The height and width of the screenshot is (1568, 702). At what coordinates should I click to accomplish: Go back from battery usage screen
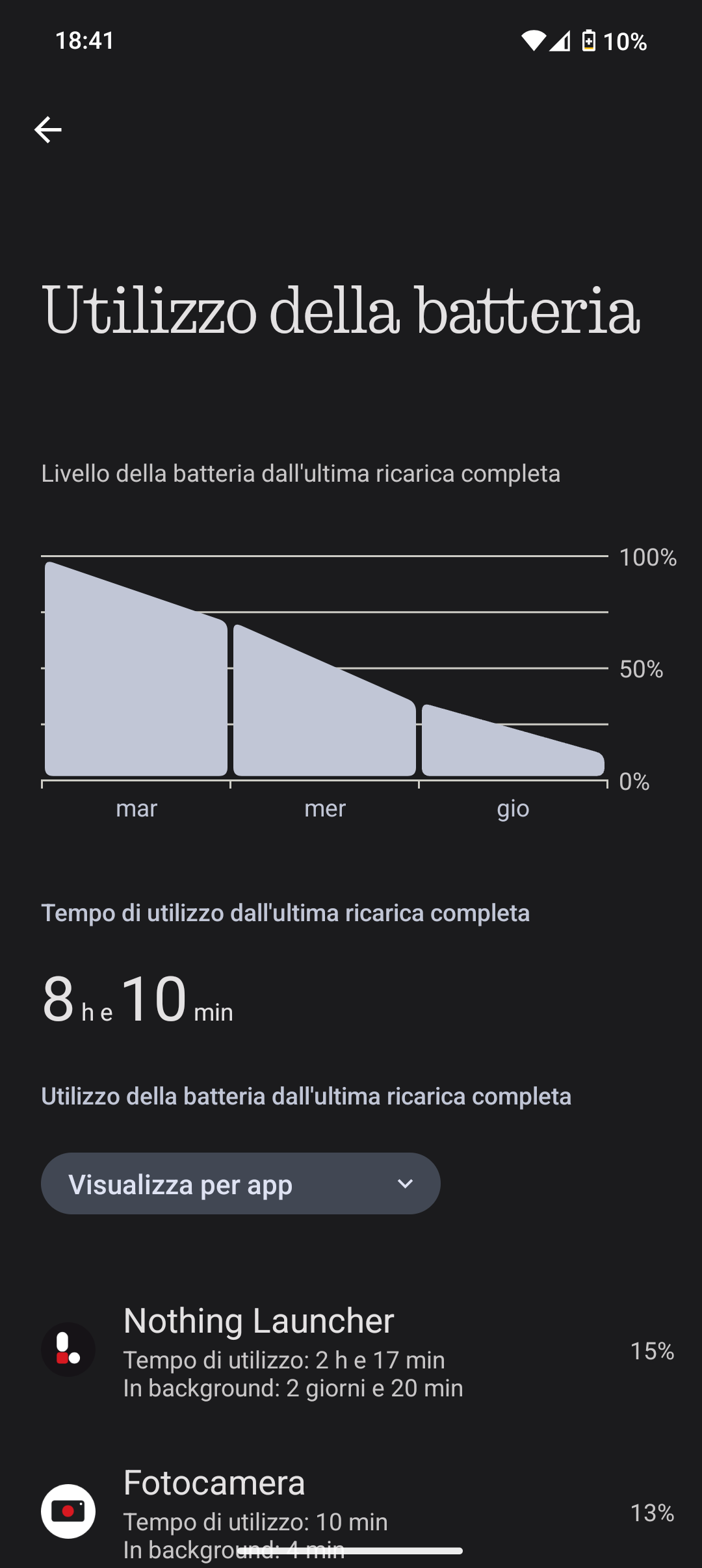point(48,130)
